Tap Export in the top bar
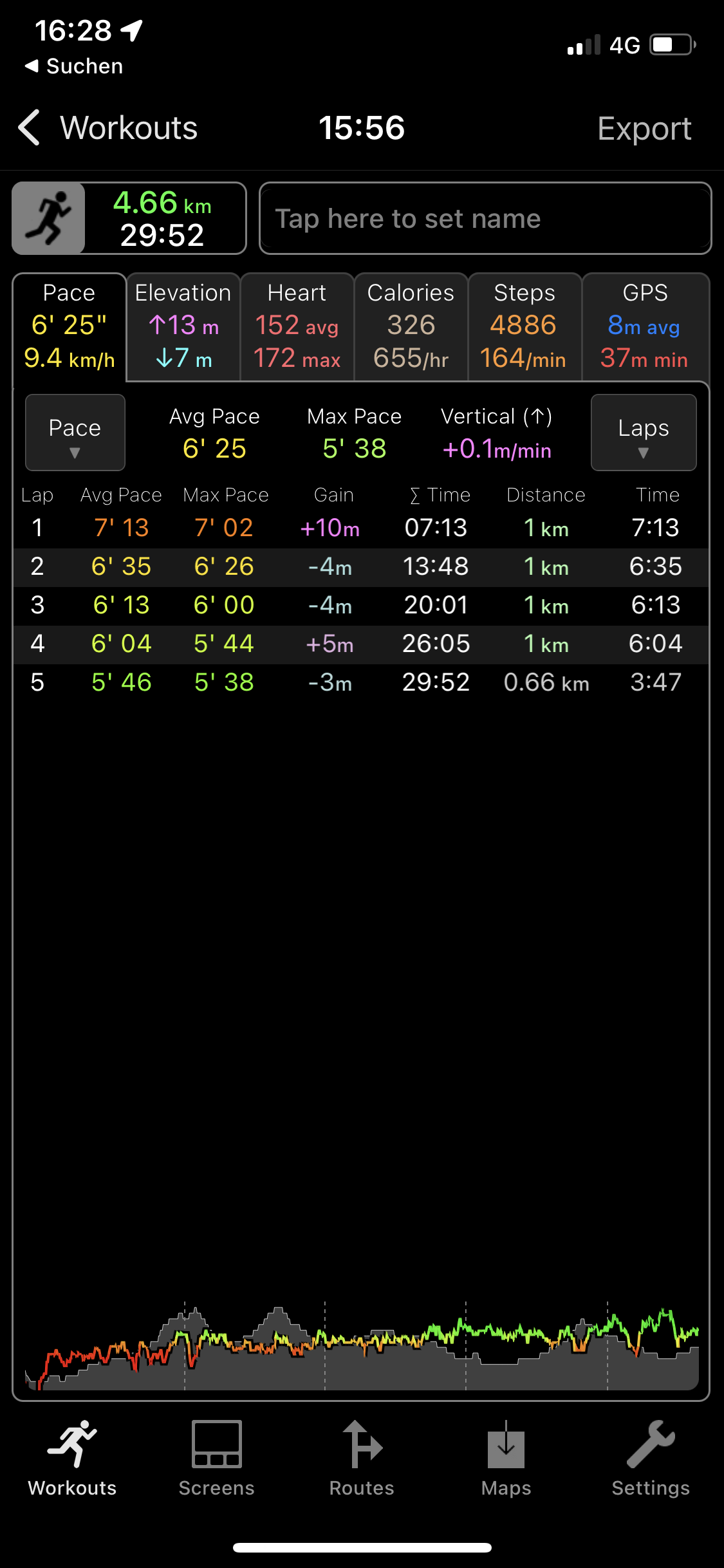 (644, 128)
